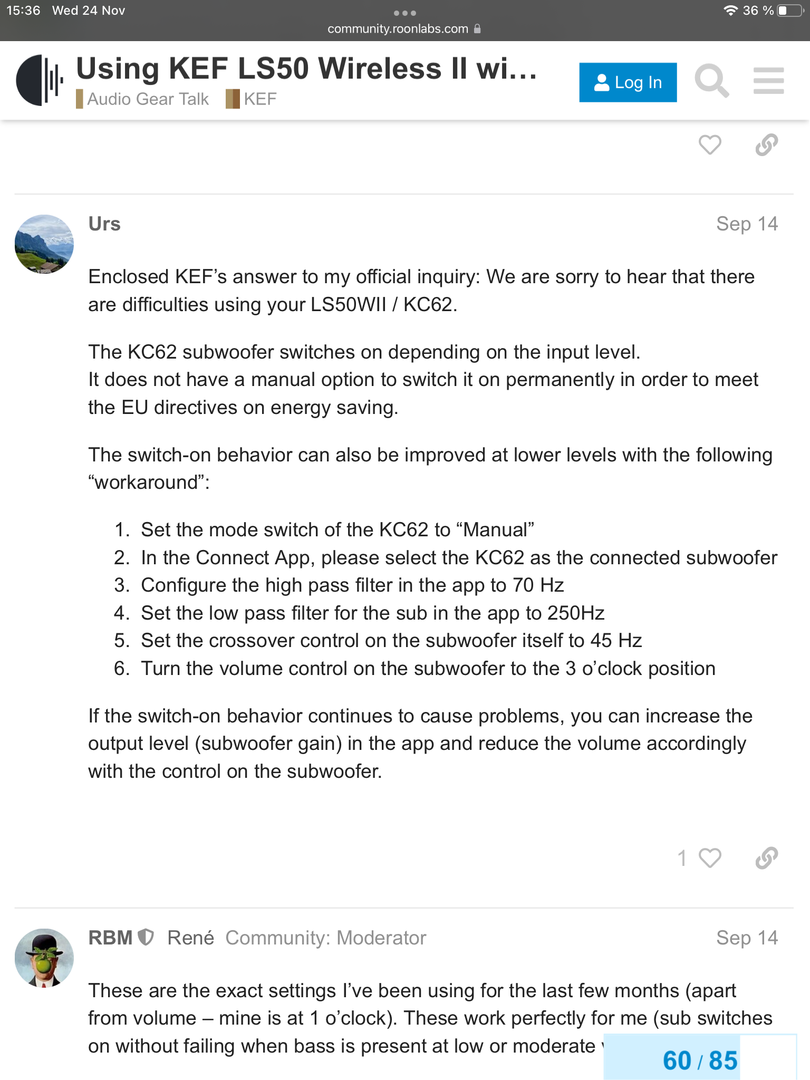Screen dimensions: 810x1080
Task: Open the KEF subcategory
Action: tap(259, 99)
